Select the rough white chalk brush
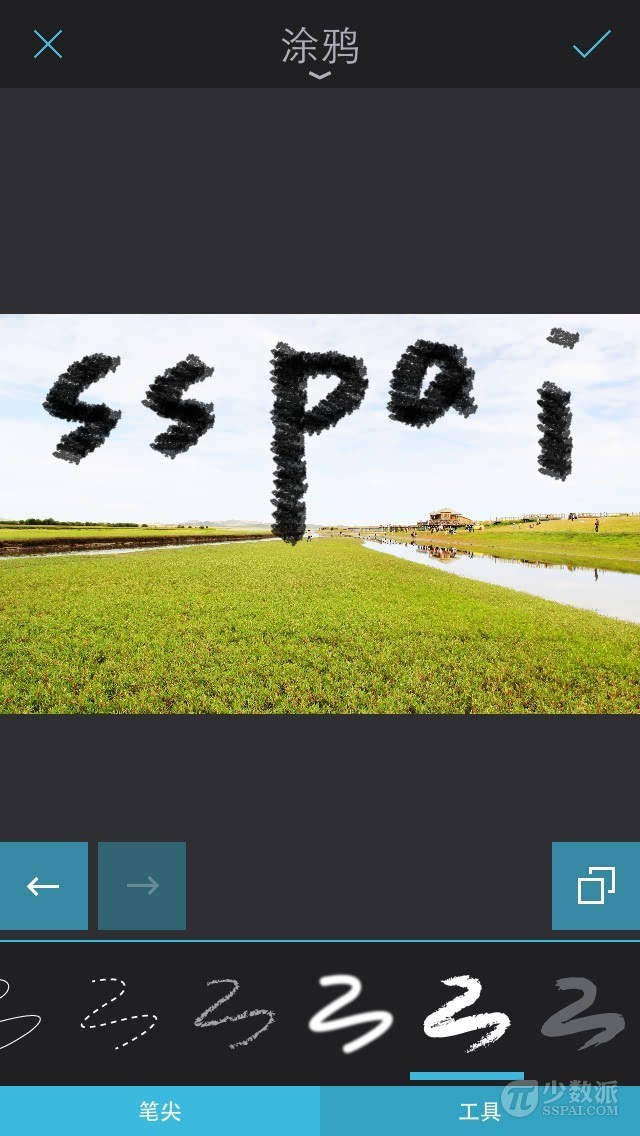The width and height of the screenshot is (640, 1136). [x=466, y=1013]
